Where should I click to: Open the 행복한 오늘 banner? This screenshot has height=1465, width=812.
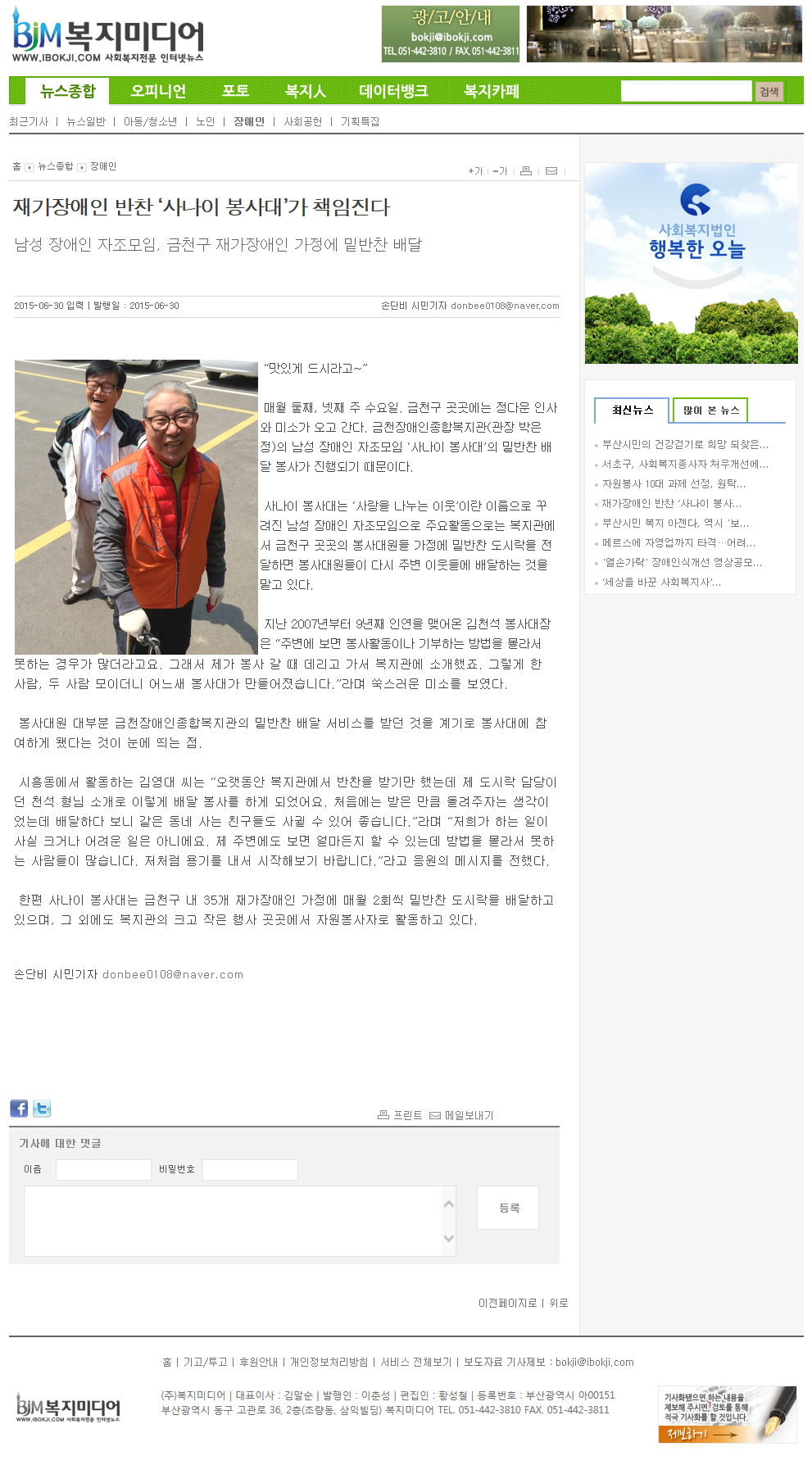click(691, 263)
